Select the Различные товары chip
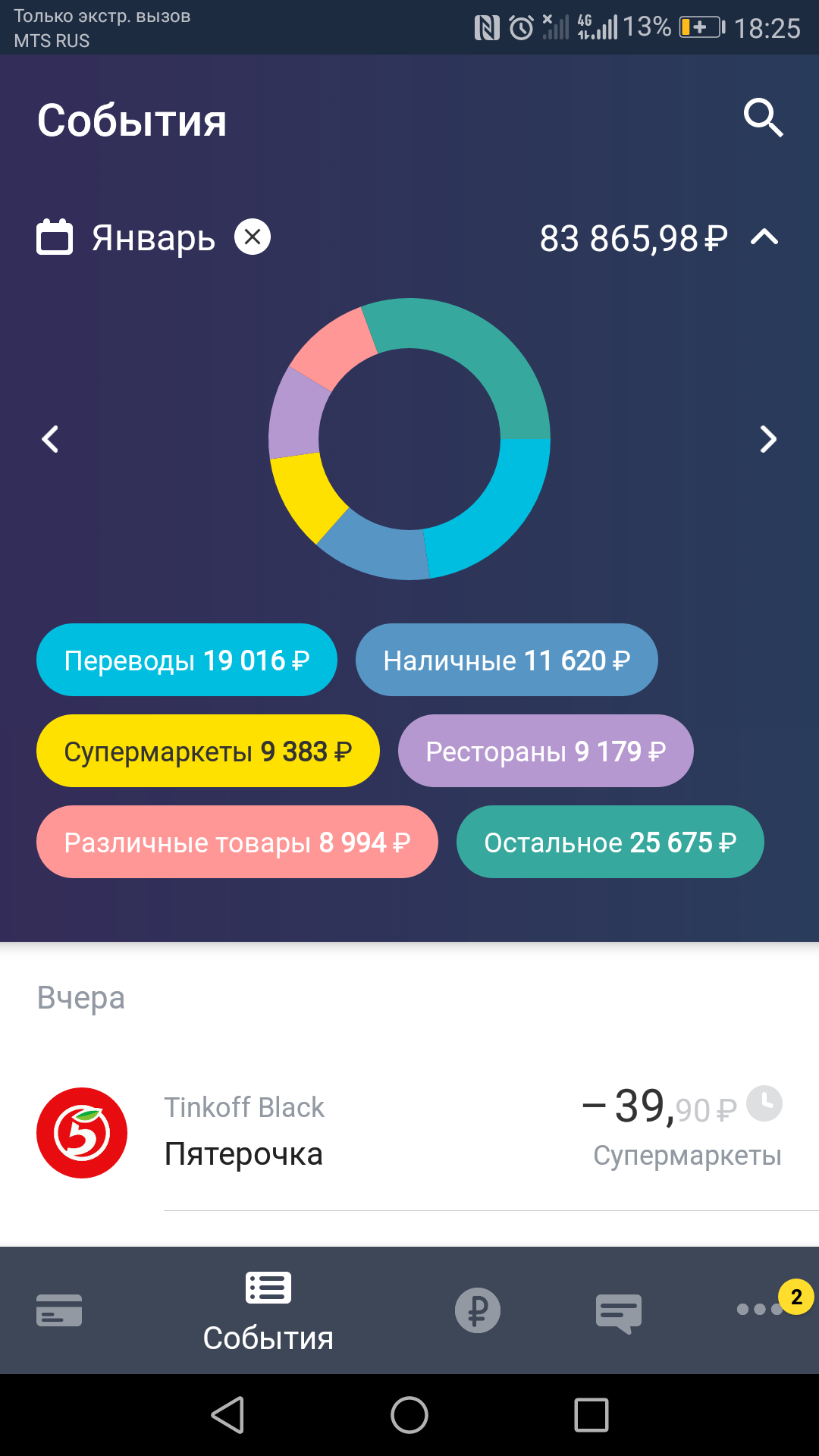The height and width of the screenshot is (1456, 819). pyautogui.click(x=237, y=842)
